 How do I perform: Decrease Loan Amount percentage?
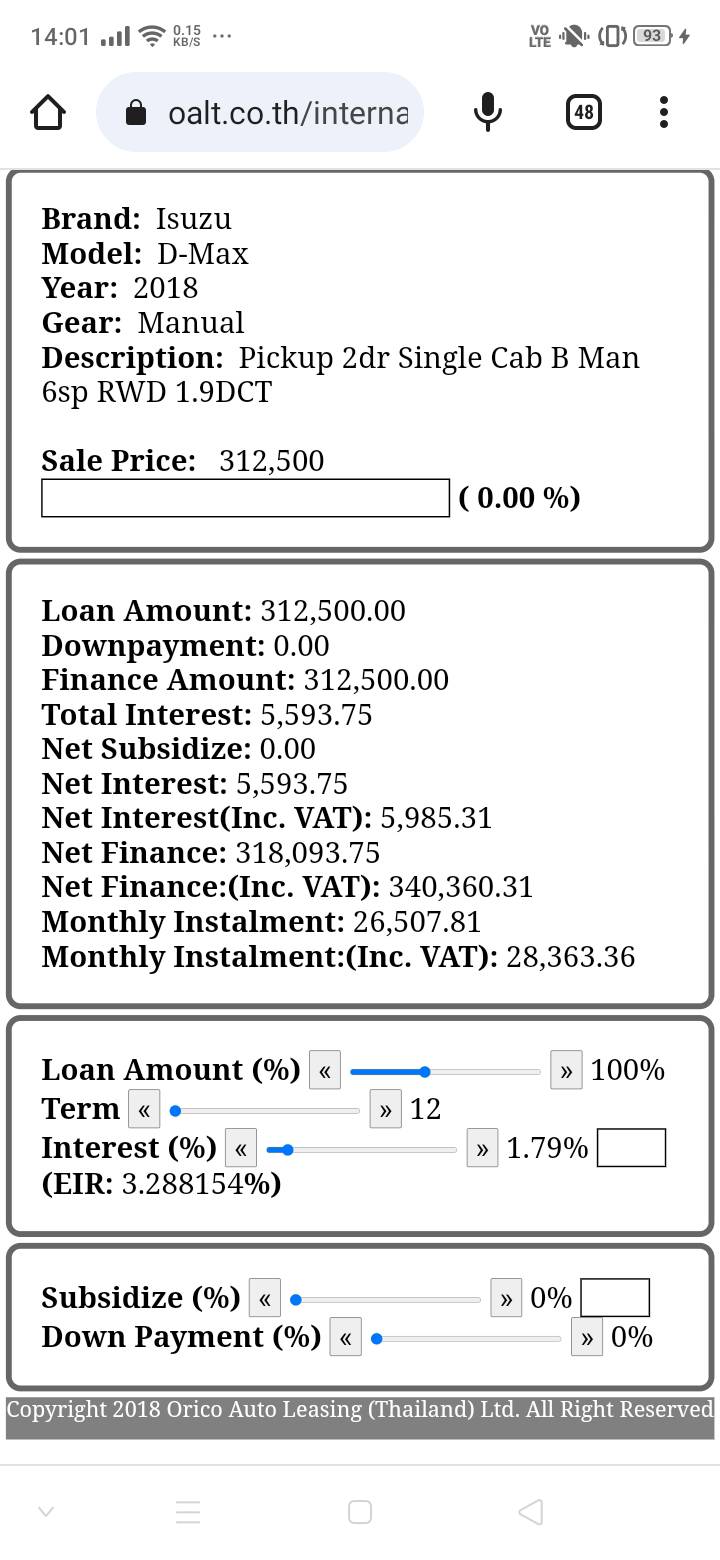coord(325,1070)
